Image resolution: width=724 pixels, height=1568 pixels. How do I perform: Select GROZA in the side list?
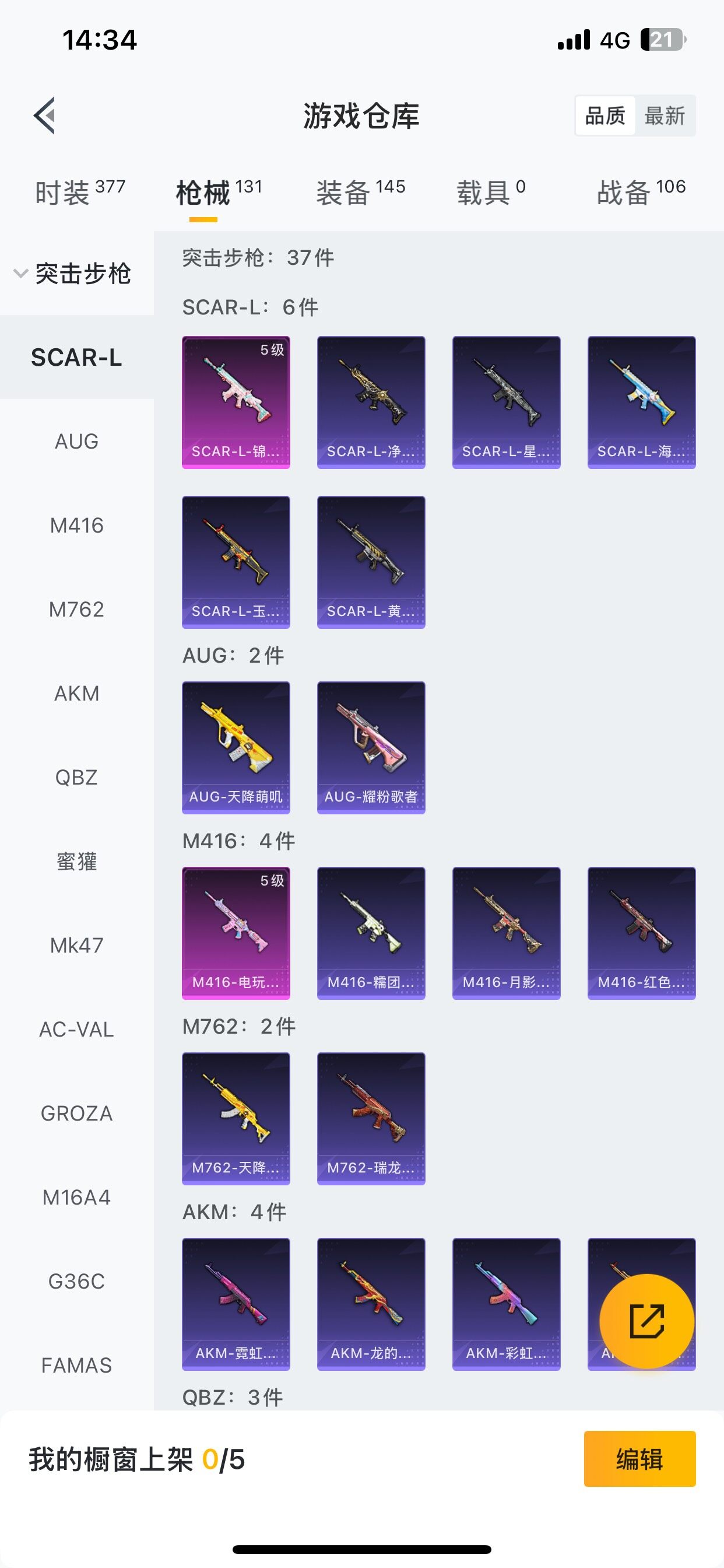(77, 1114)
